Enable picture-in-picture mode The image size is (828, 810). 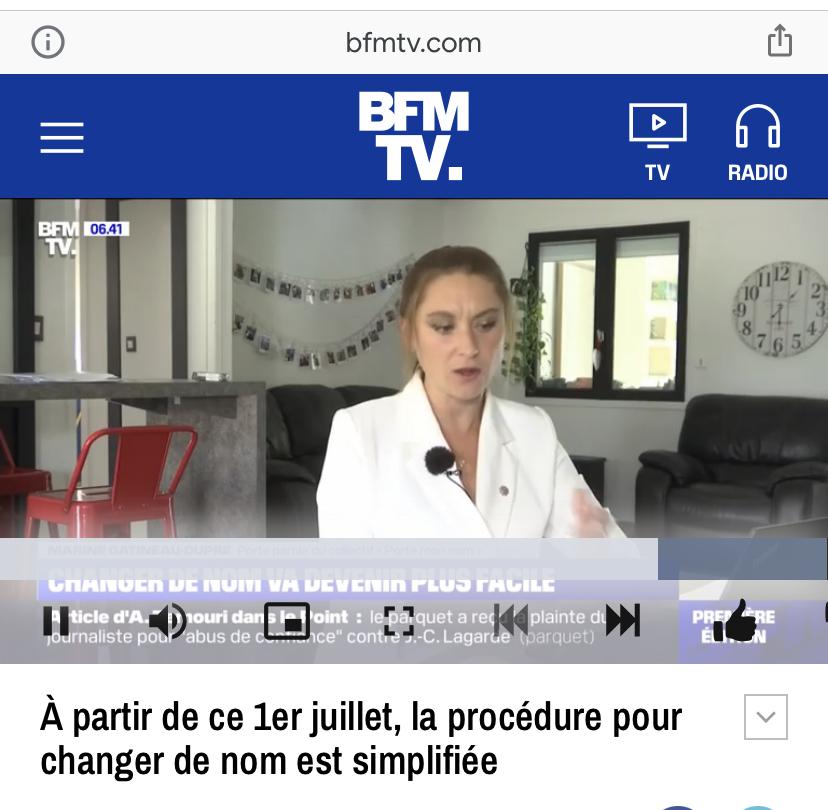(287, 621)
